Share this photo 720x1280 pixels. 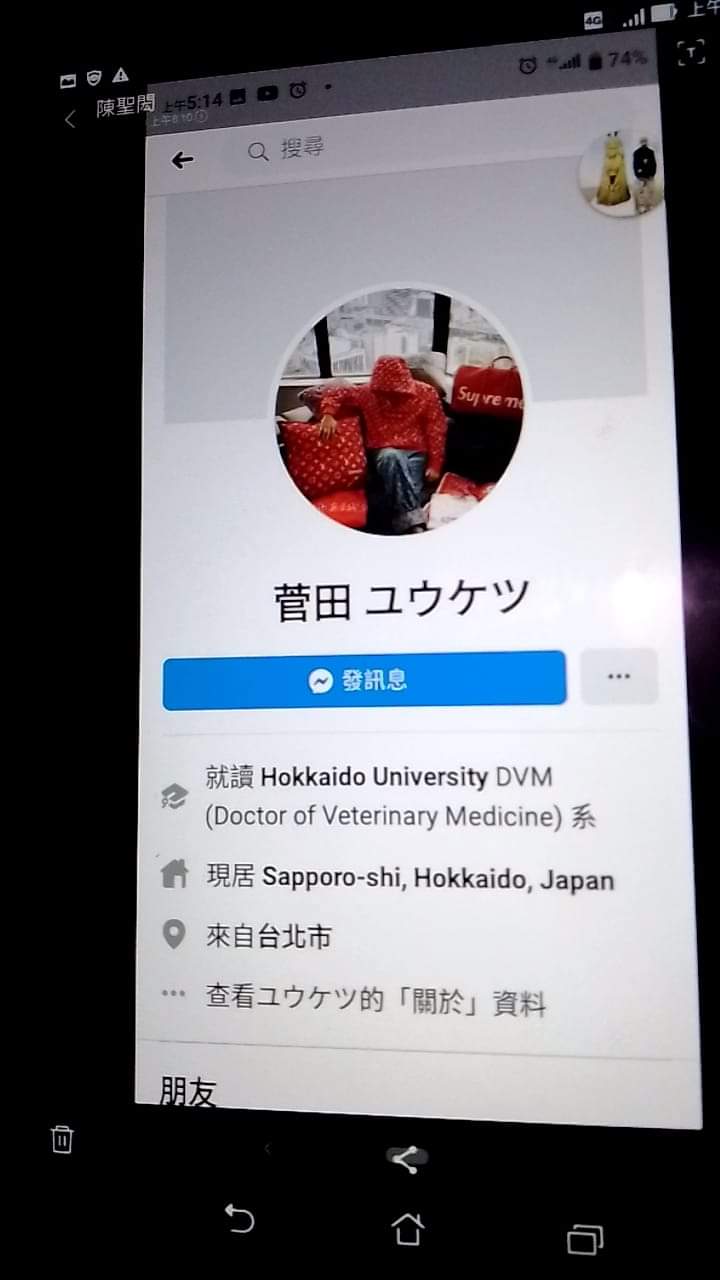coord(406,1159)
